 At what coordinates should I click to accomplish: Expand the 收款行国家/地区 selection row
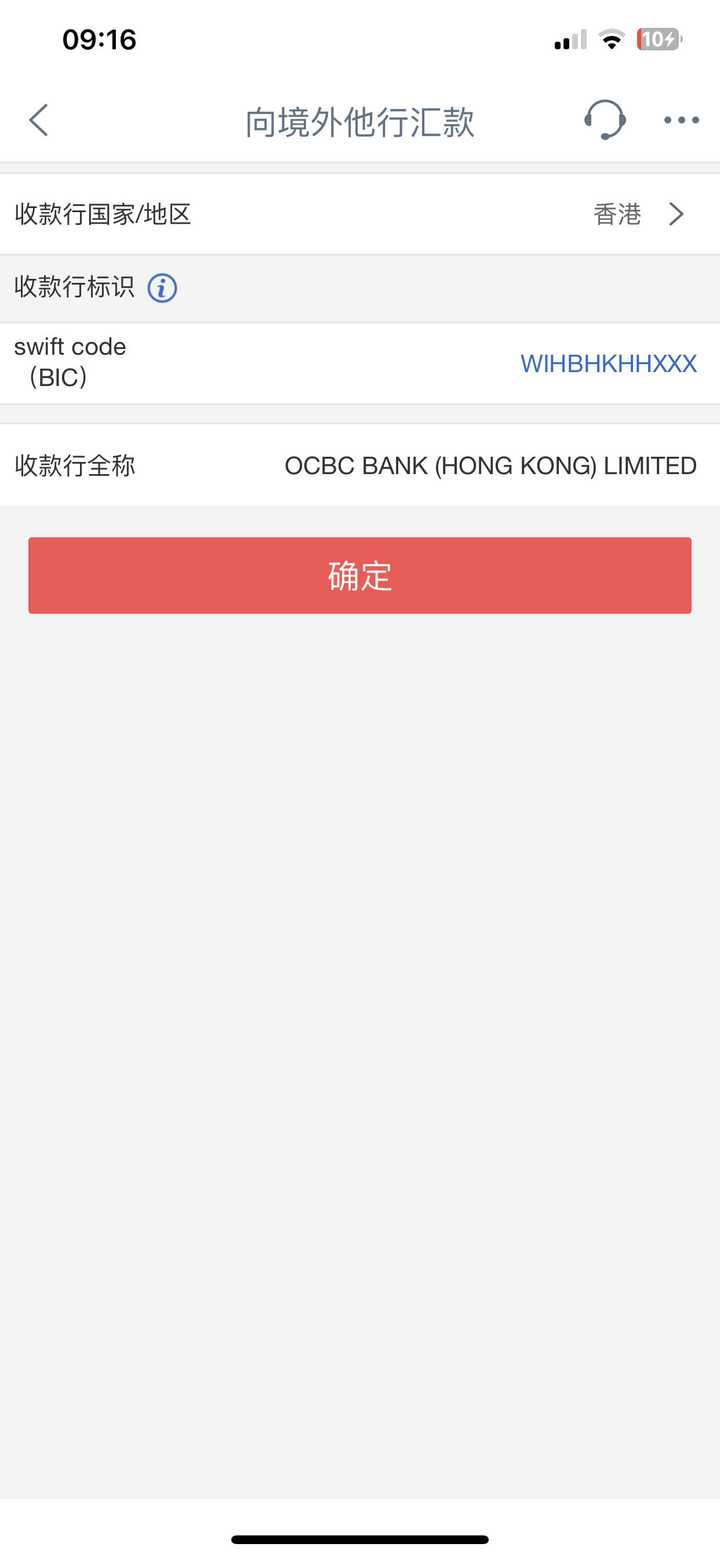[x=360, y=214]
